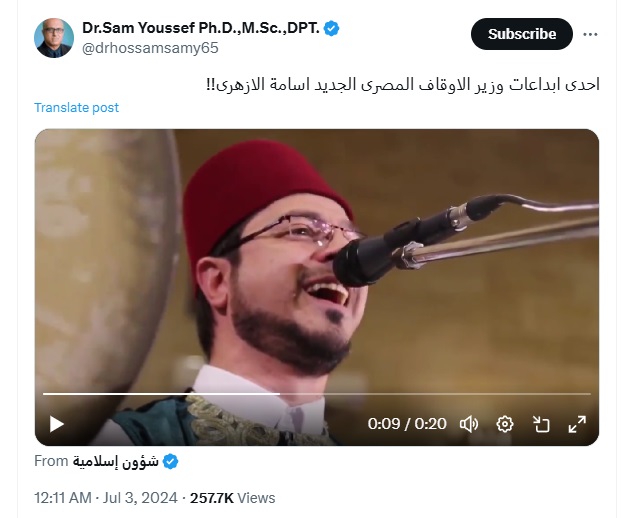Tap Translate post link
Viewport: 629px width, 518px height.
pos(76,107)
